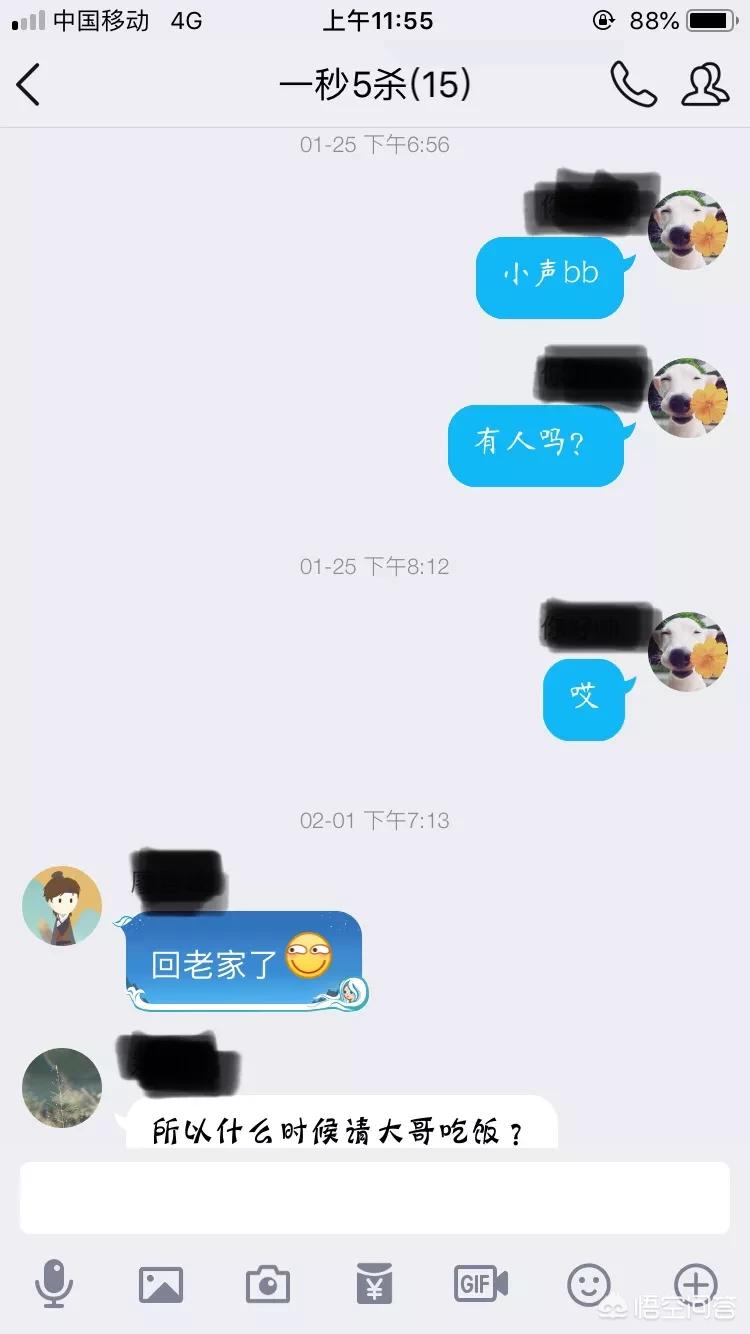Tap the message input field
Screen dimensions: 750x1334
[x=375, y=1197]
